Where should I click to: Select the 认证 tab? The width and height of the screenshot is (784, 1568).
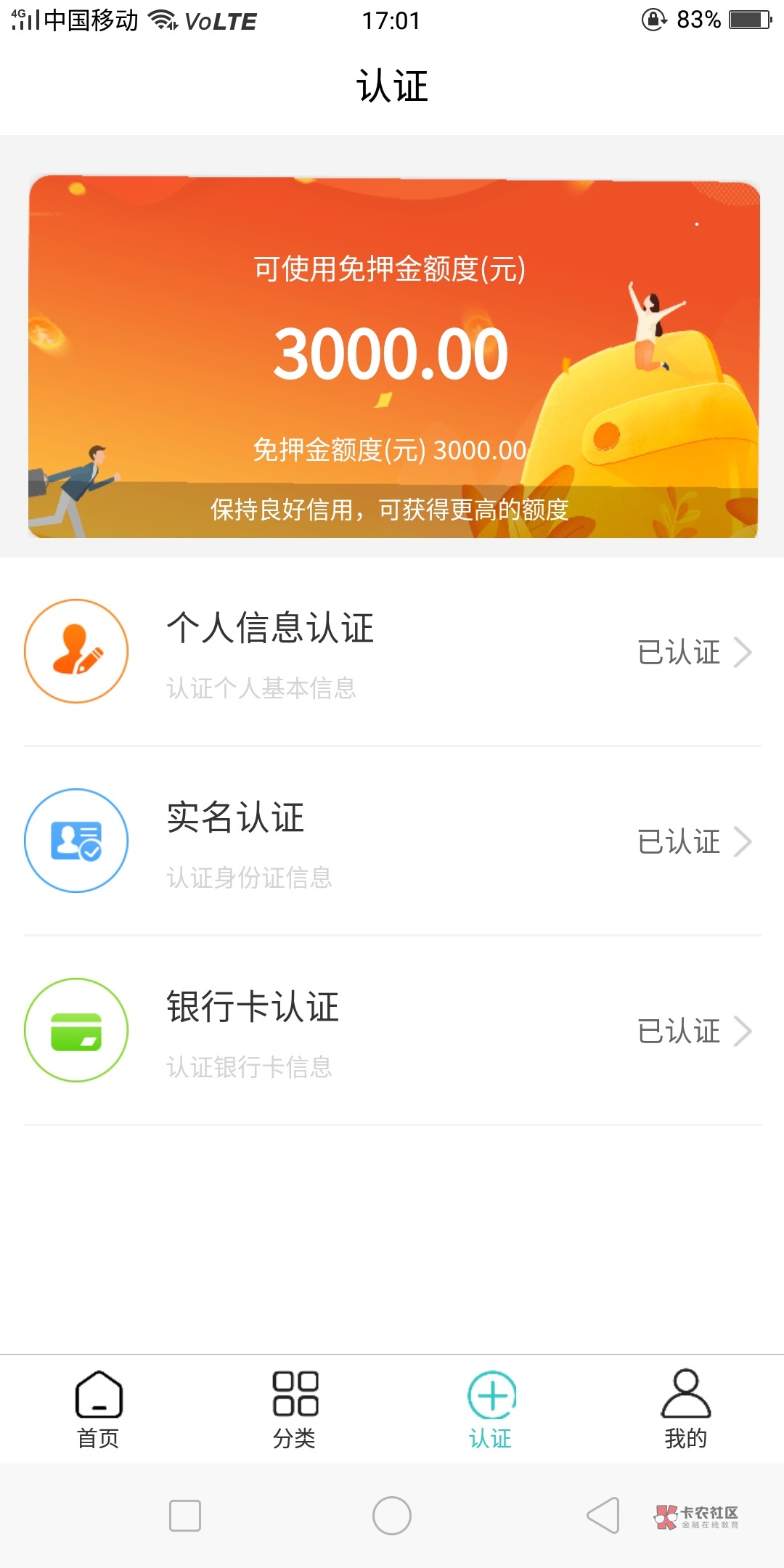pos(491,1410)
